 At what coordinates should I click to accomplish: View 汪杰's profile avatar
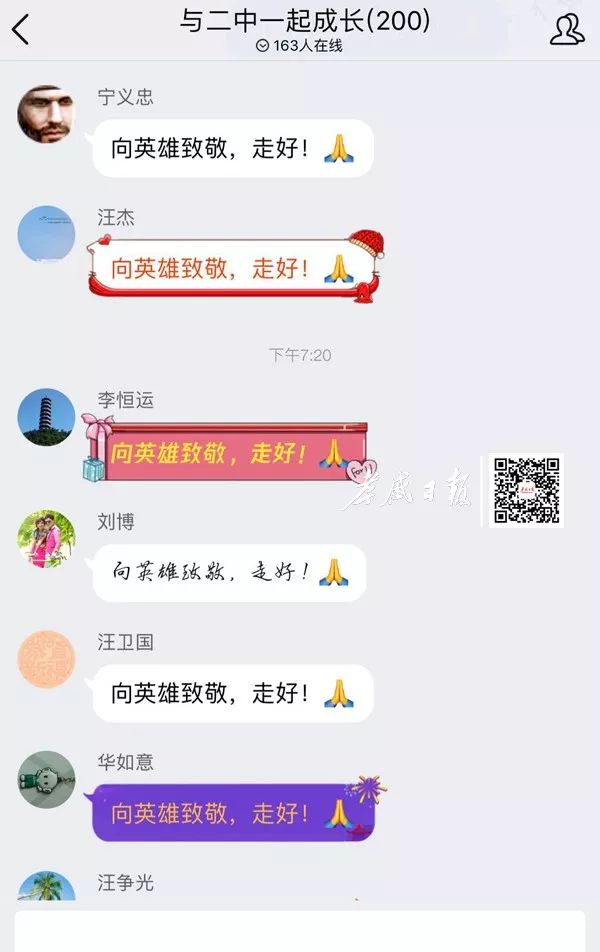(46, 235)
